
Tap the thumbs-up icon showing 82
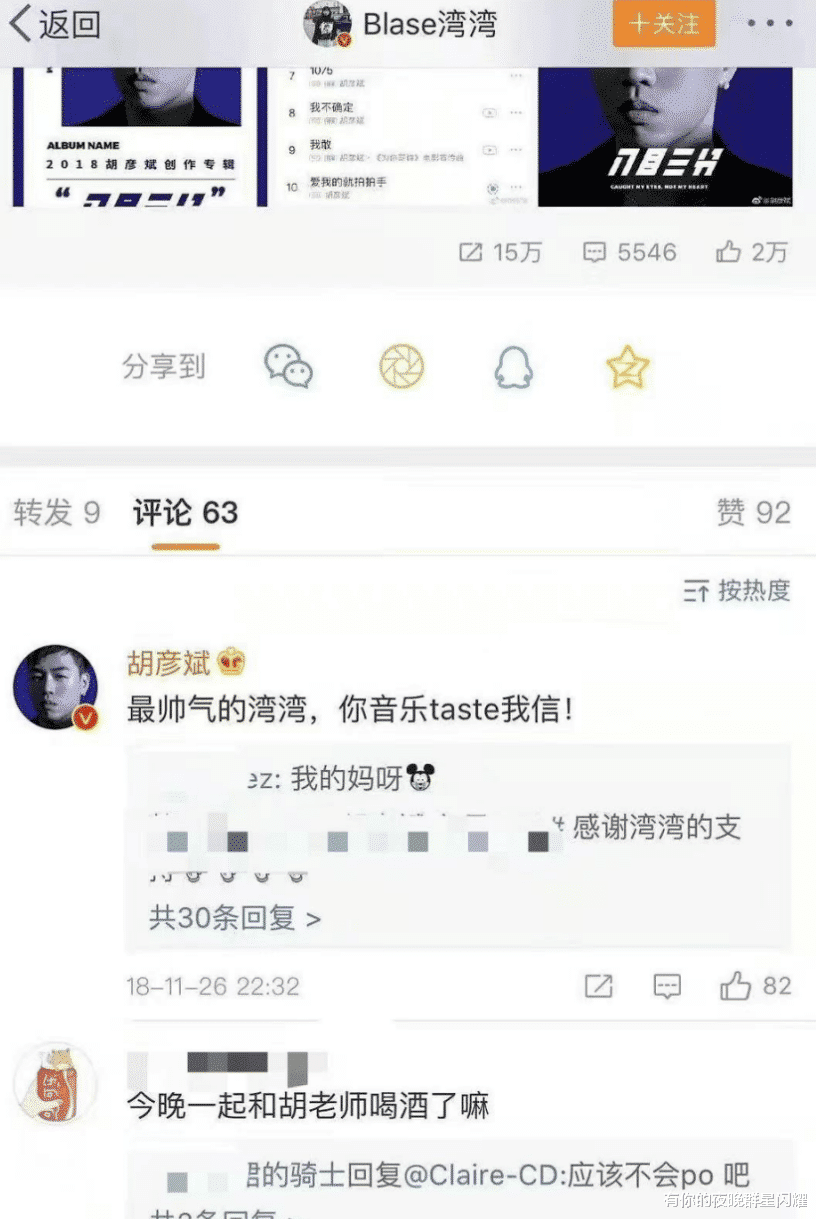(x=736, y=986)
